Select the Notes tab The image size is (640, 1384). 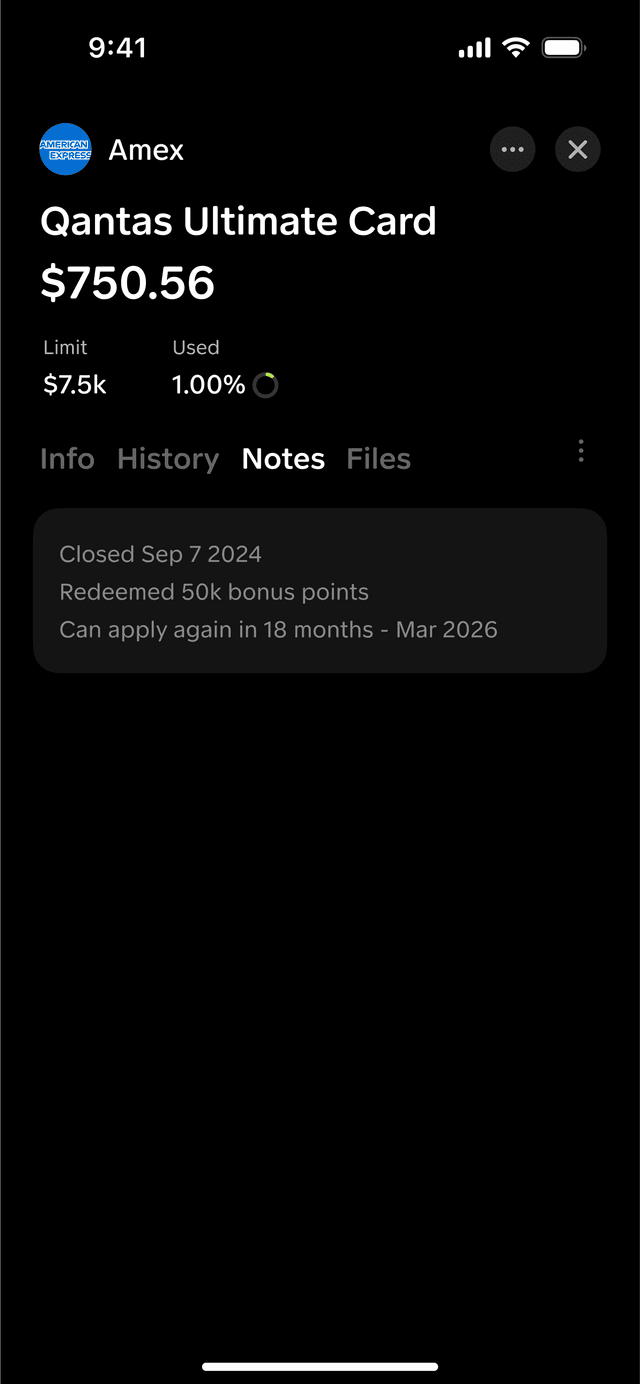[283, 459]
